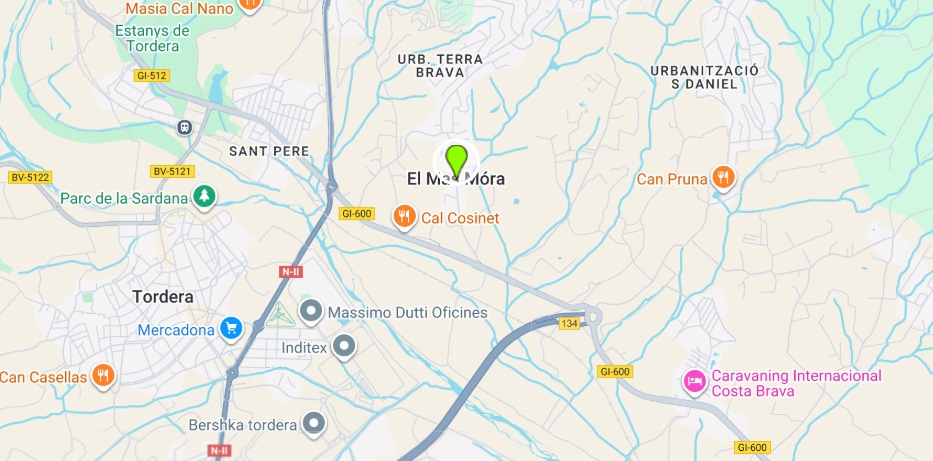Tap the Parc de la Sardana marker
This screenshot has height=461, width=933.
pyautogui.click(x=204, y=197)
